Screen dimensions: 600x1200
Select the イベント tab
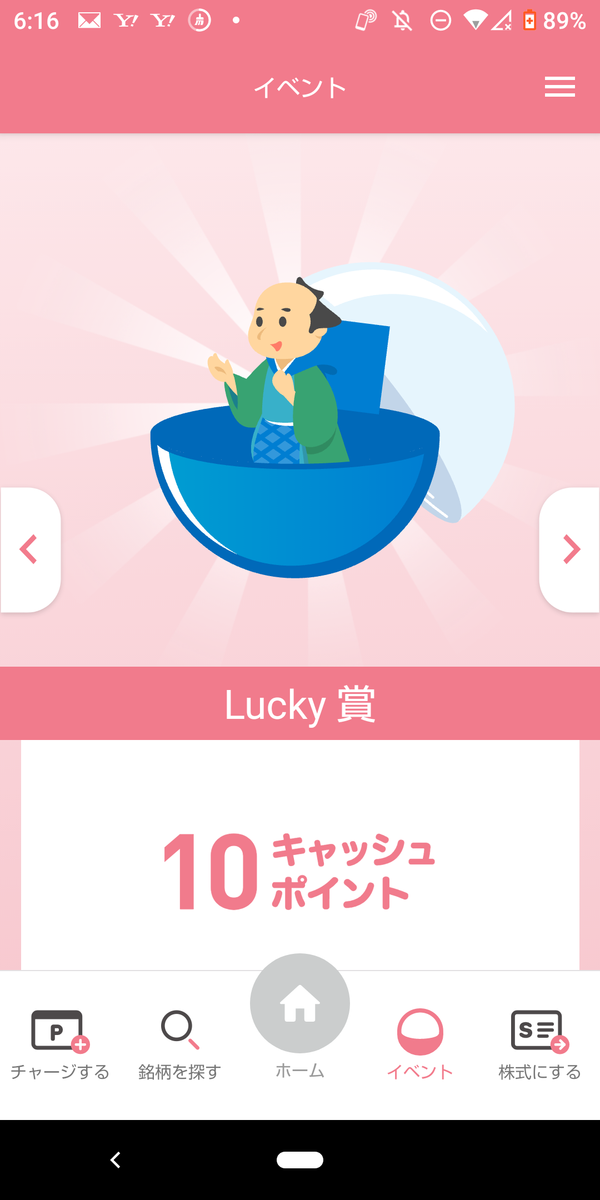point(420,1044)
